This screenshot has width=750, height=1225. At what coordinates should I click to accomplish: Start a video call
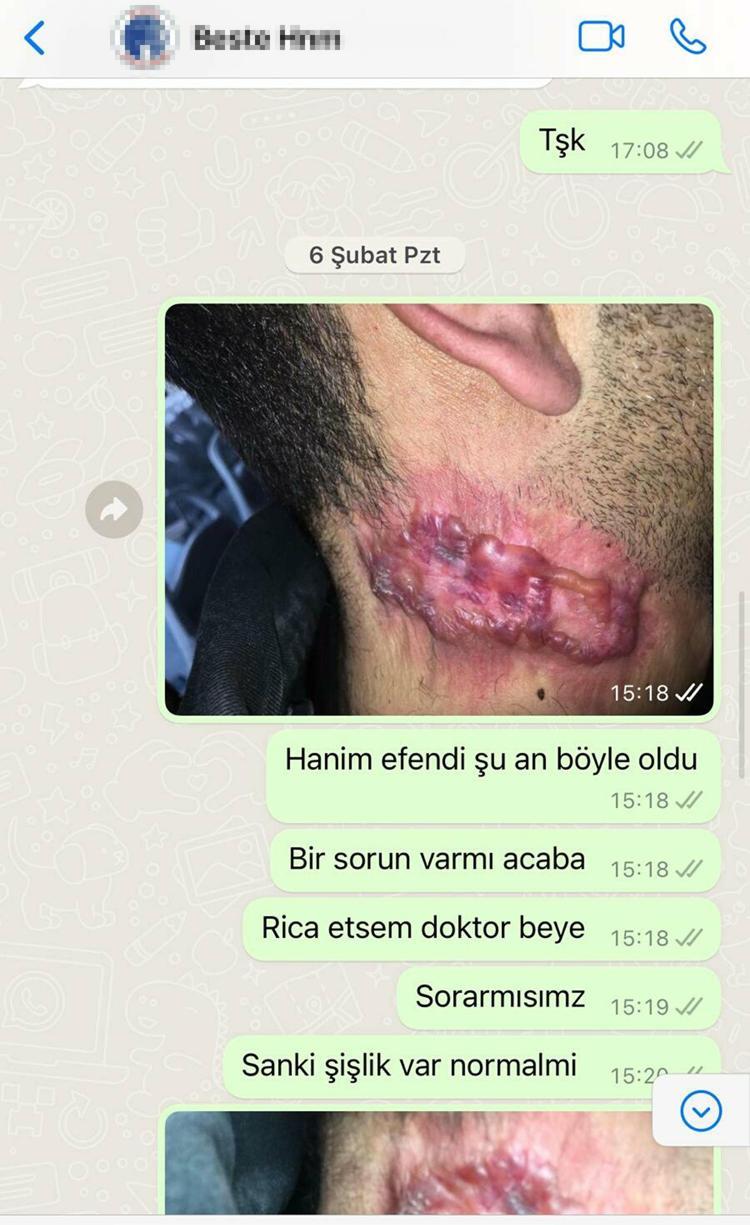[x=601, y=37]
